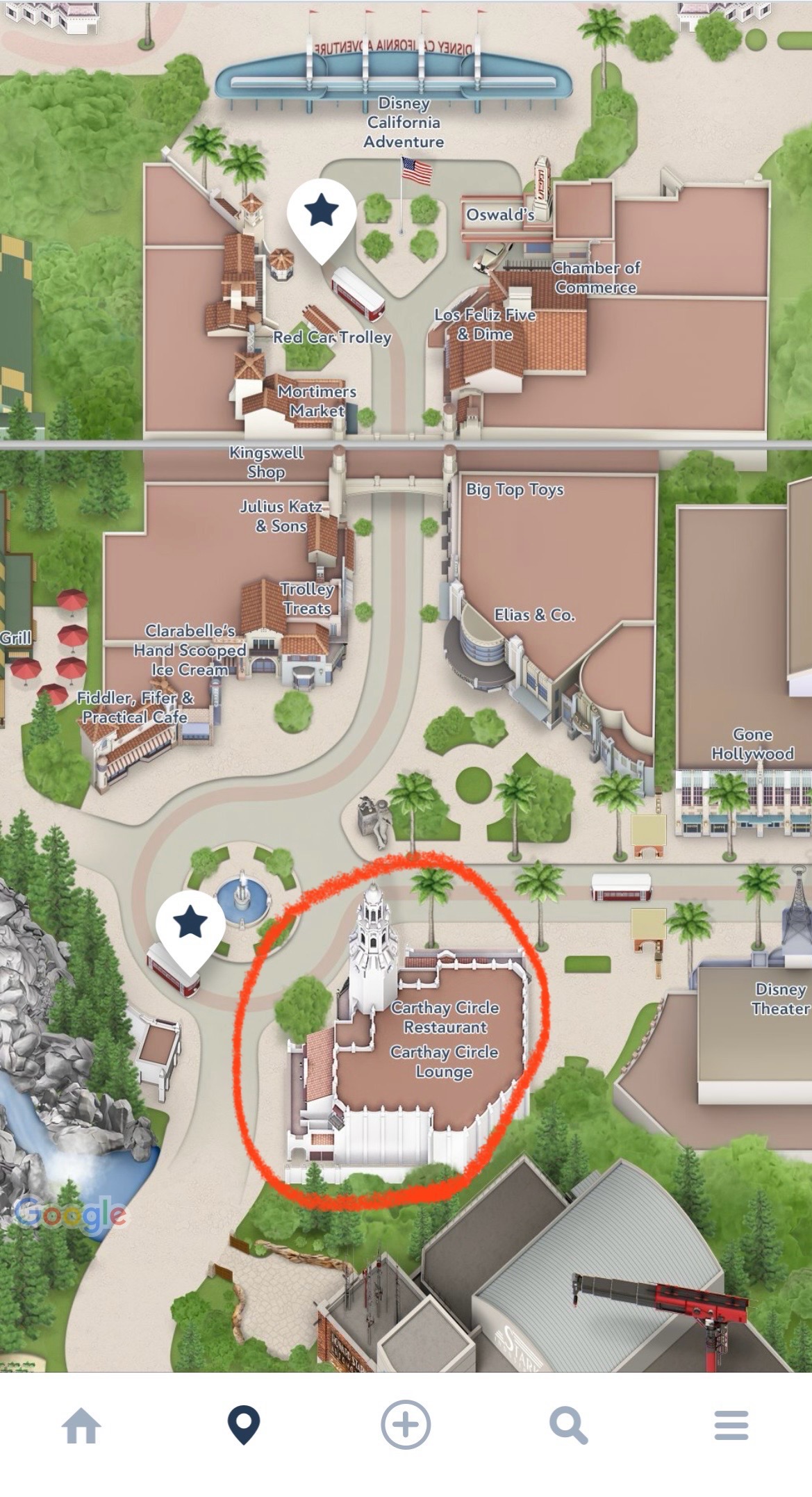Open Carthay Circle Restaurant on the map

[445, 1017]
